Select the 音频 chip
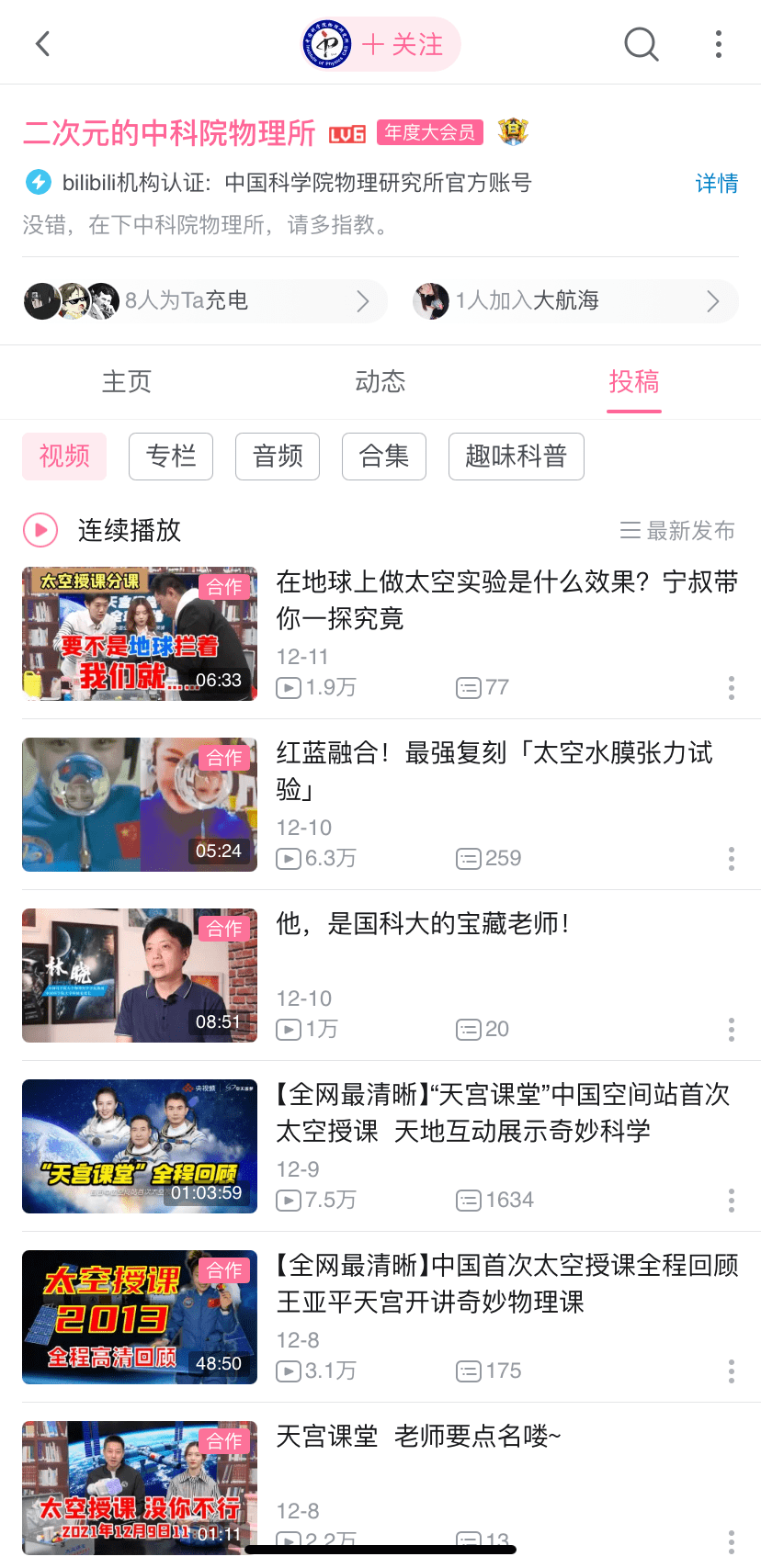The width and height of the screenshot is (761, 1568). click(278, 457)
